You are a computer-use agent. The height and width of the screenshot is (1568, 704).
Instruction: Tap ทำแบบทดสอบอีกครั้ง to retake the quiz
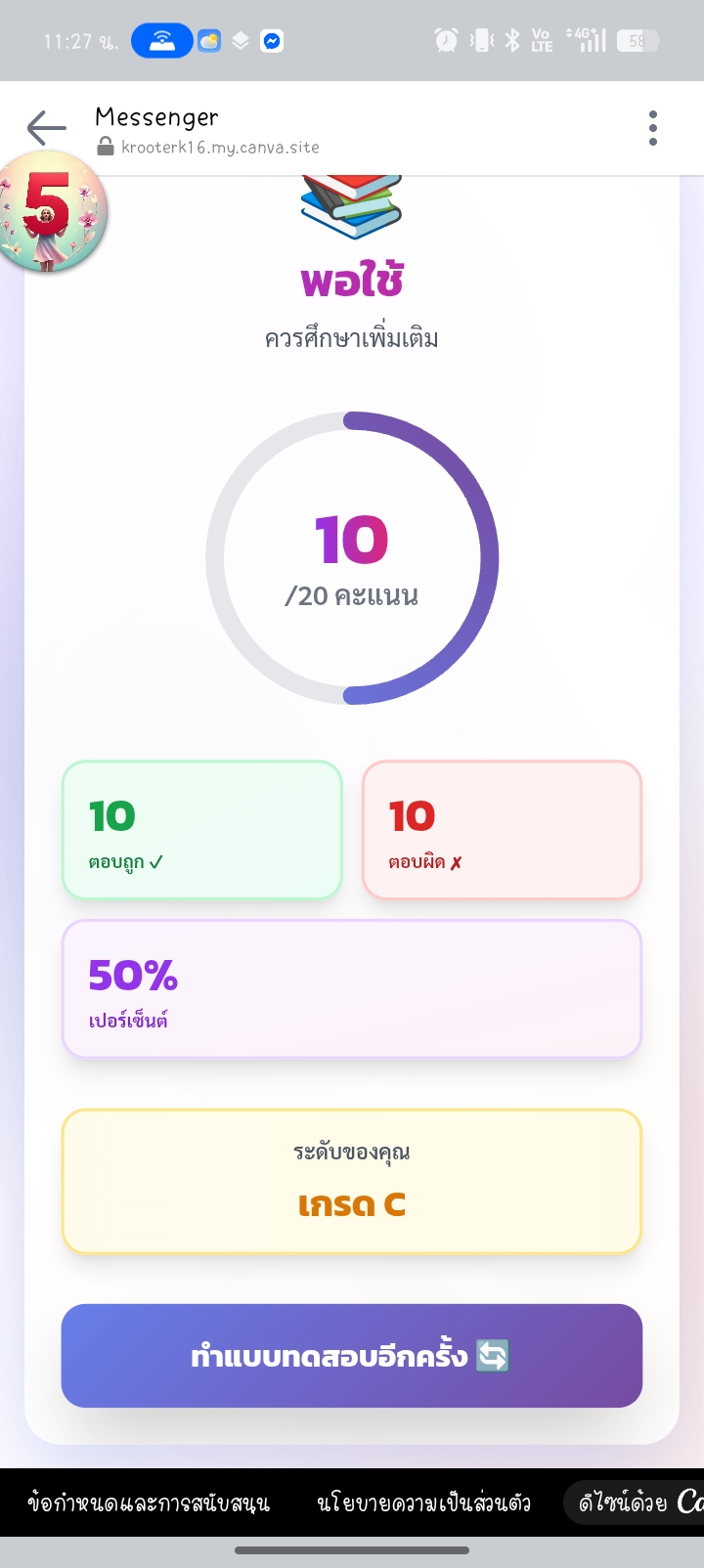tap(352, 1356)
